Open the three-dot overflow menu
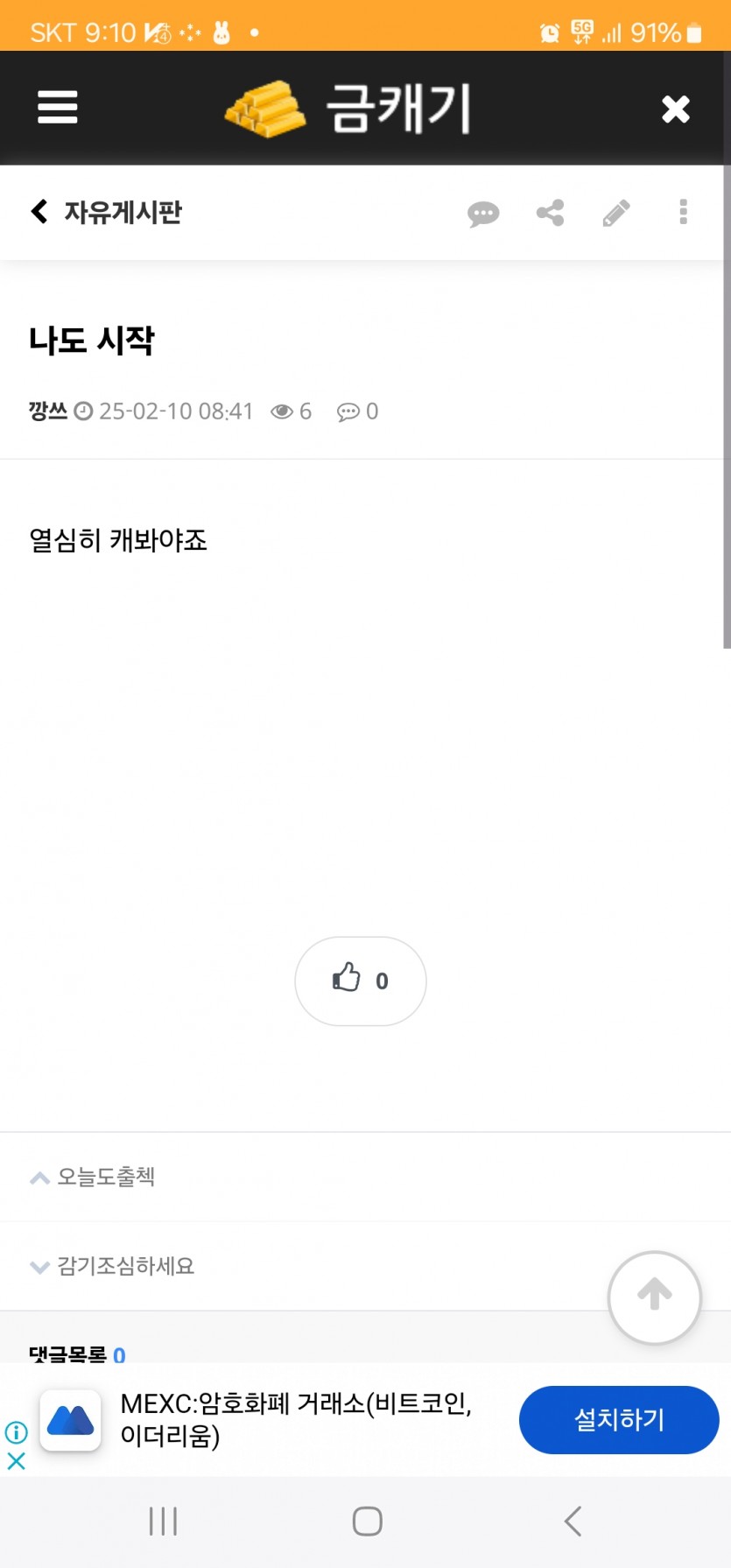731x1568 pixels. [683, 212]
